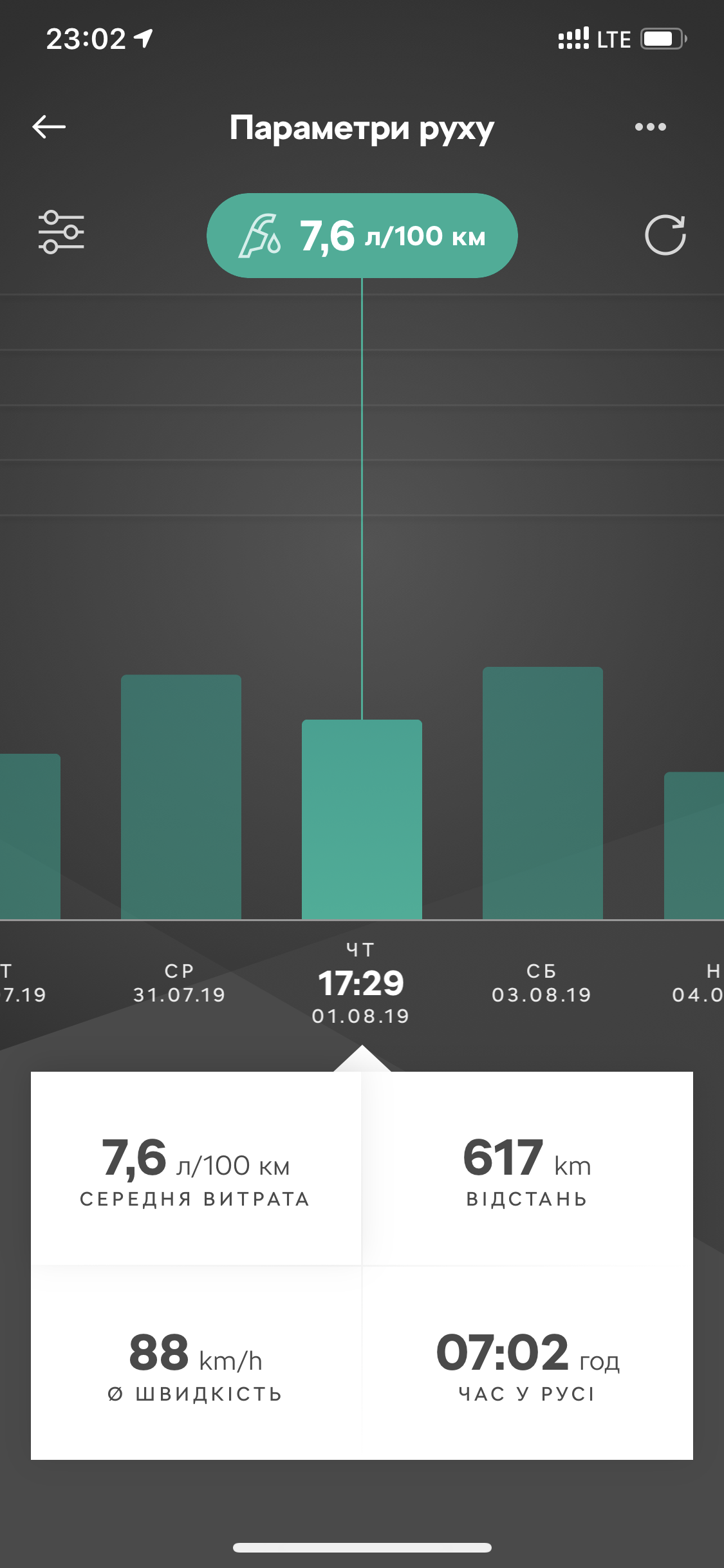Select the bar for СБ 03.08.19

543,793
